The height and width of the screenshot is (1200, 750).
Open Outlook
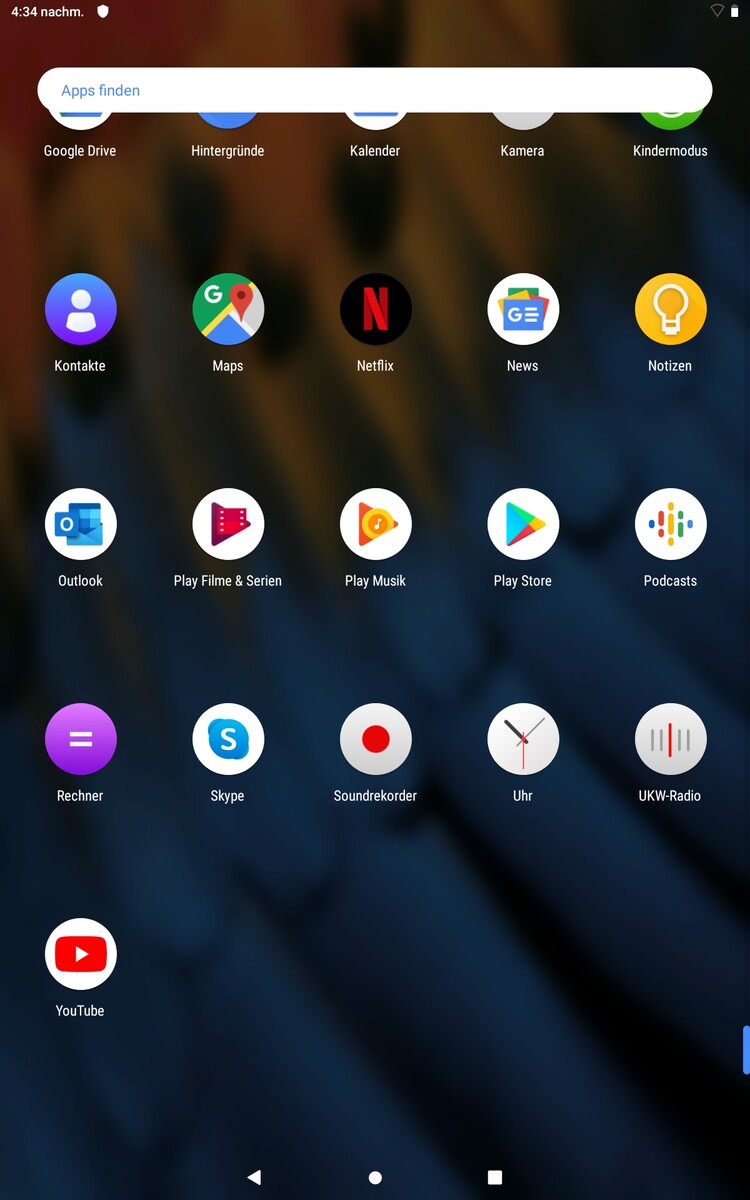(x=80, y=525)
